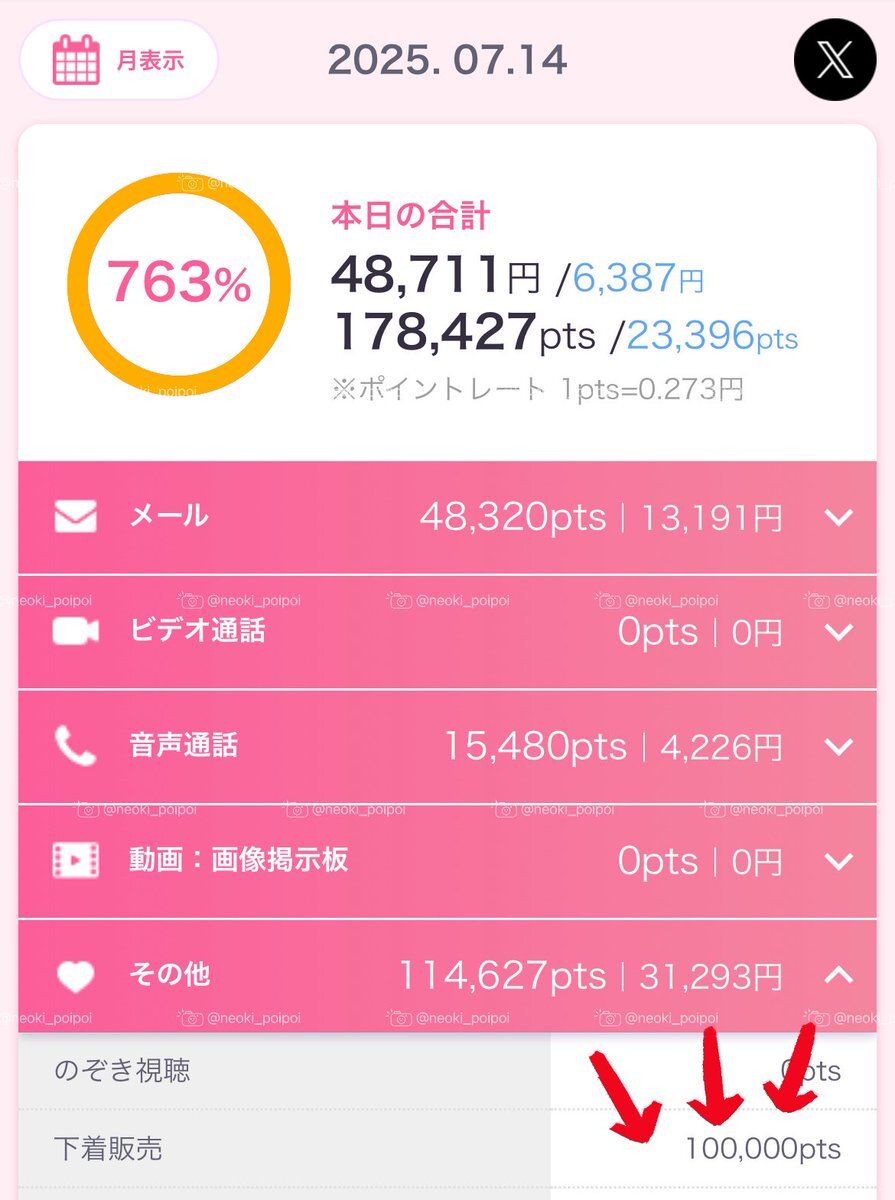Share results via the X icon

point(834,61)
